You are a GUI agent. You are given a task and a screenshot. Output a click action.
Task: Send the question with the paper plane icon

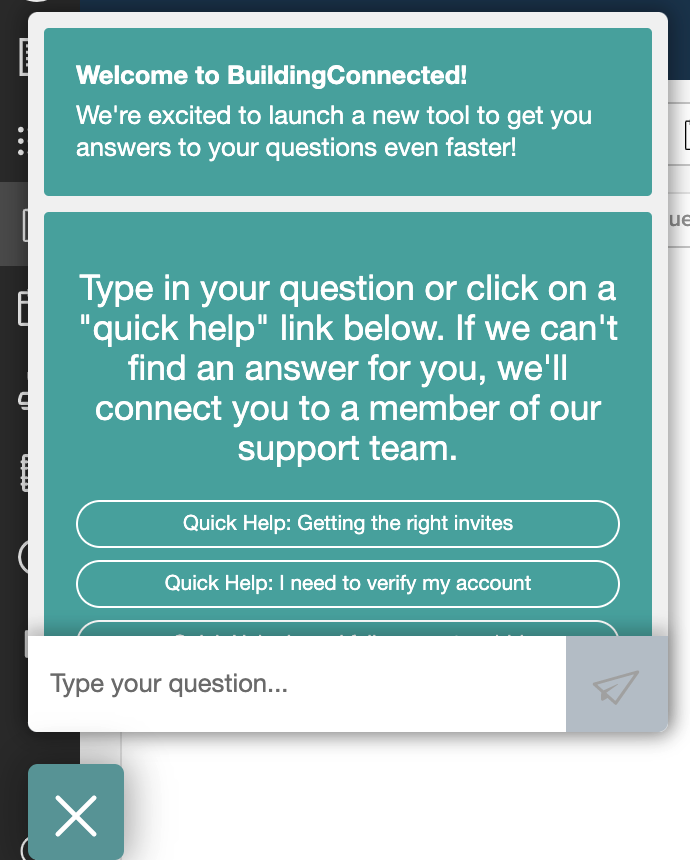[616, 685]
